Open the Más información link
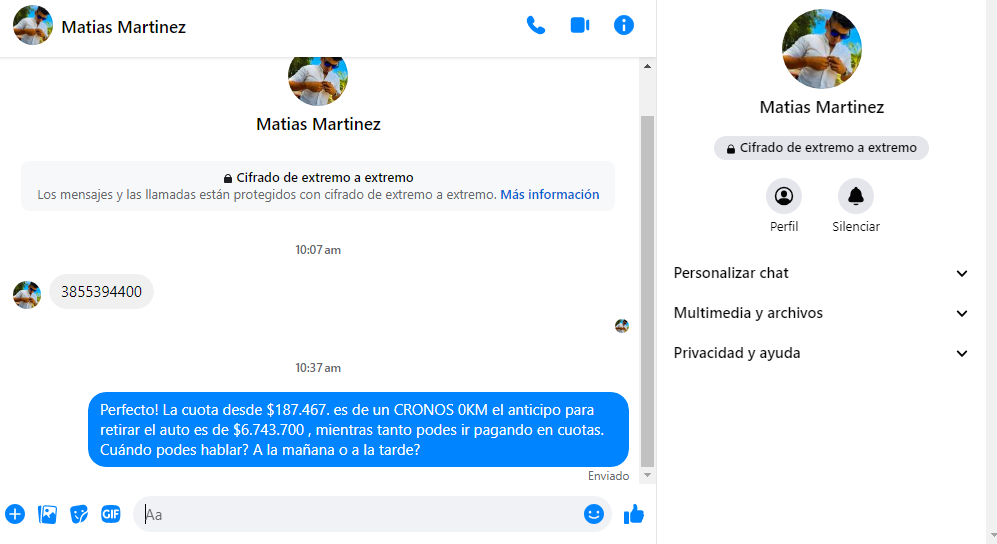The height and width of the screenshot is (544, 997). [550, 195]
